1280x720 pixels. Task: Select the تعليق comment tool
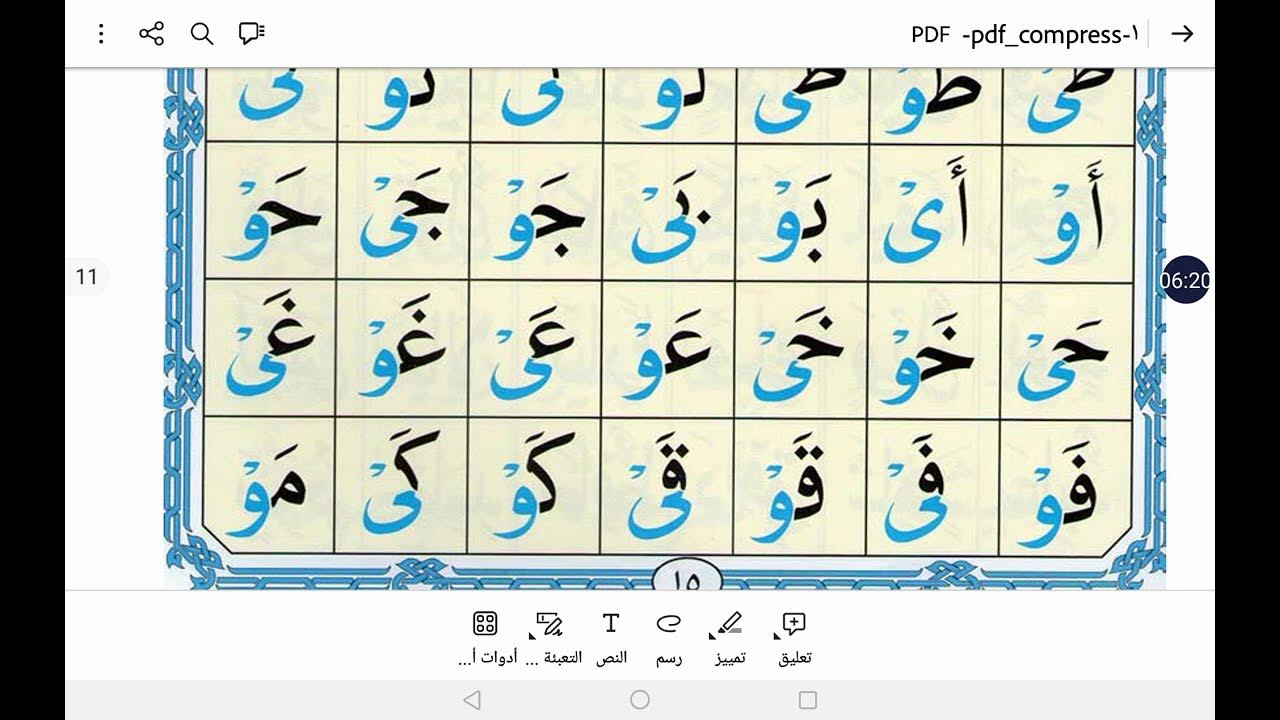[x=795, y=636]
